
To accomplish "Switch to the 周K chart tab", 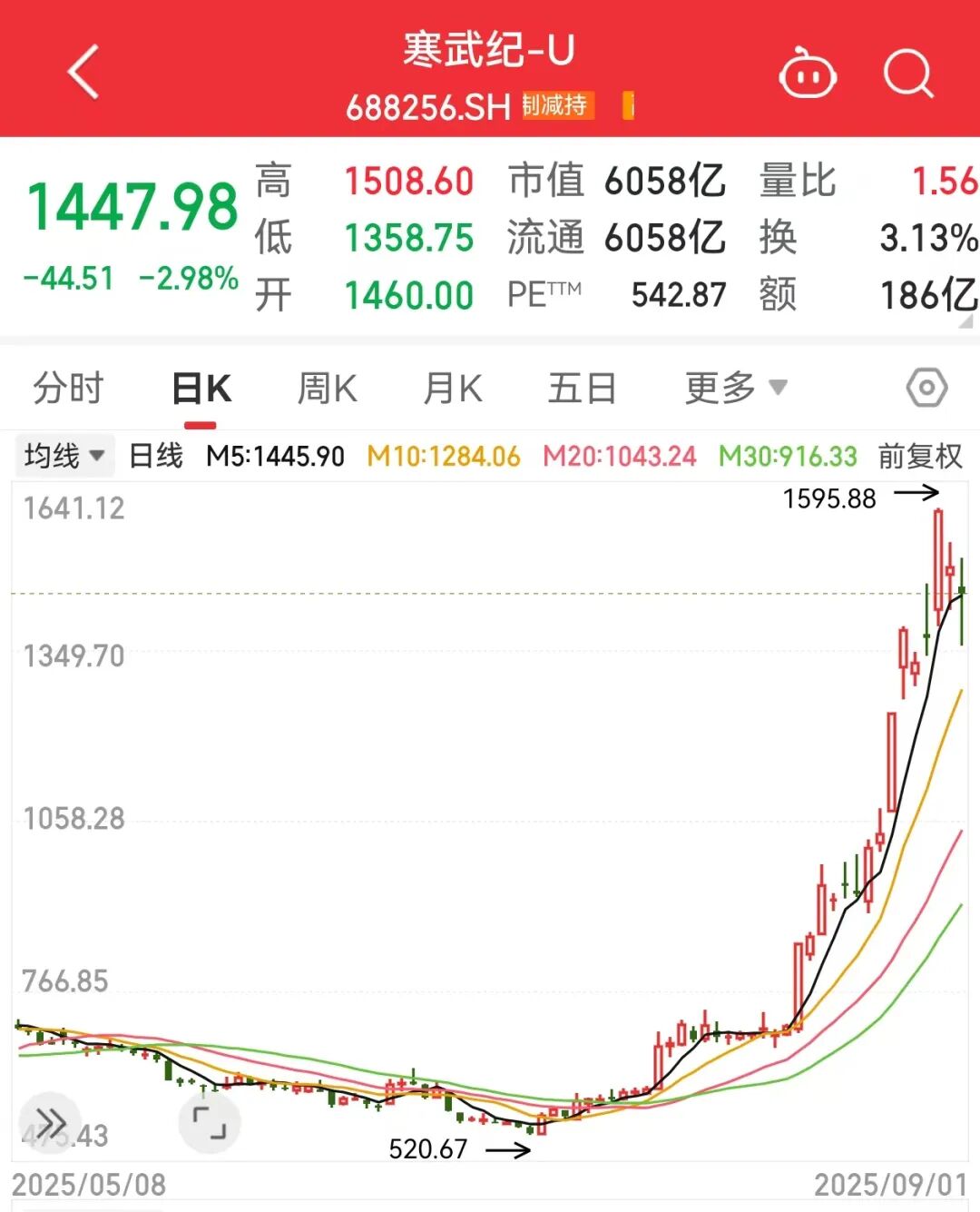I will pyautogui.click(x=327, y=389).
